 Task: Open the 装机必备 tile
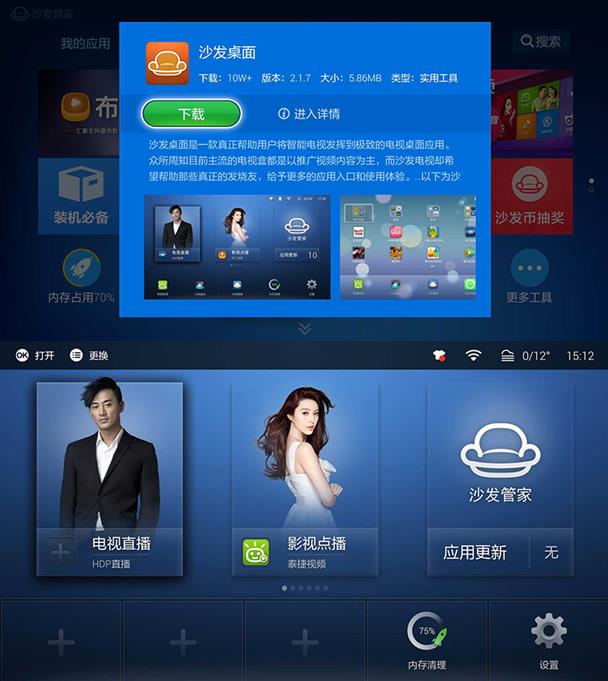pos(80,195)
